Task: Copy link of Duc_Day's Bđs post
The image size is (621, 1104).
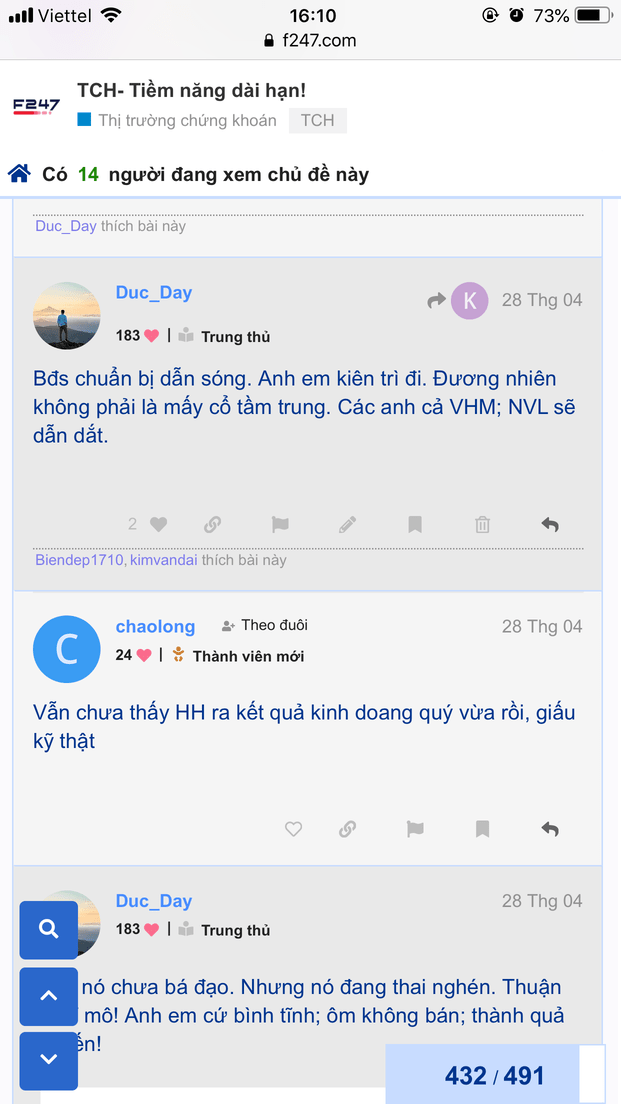Action: pos(213,524)
